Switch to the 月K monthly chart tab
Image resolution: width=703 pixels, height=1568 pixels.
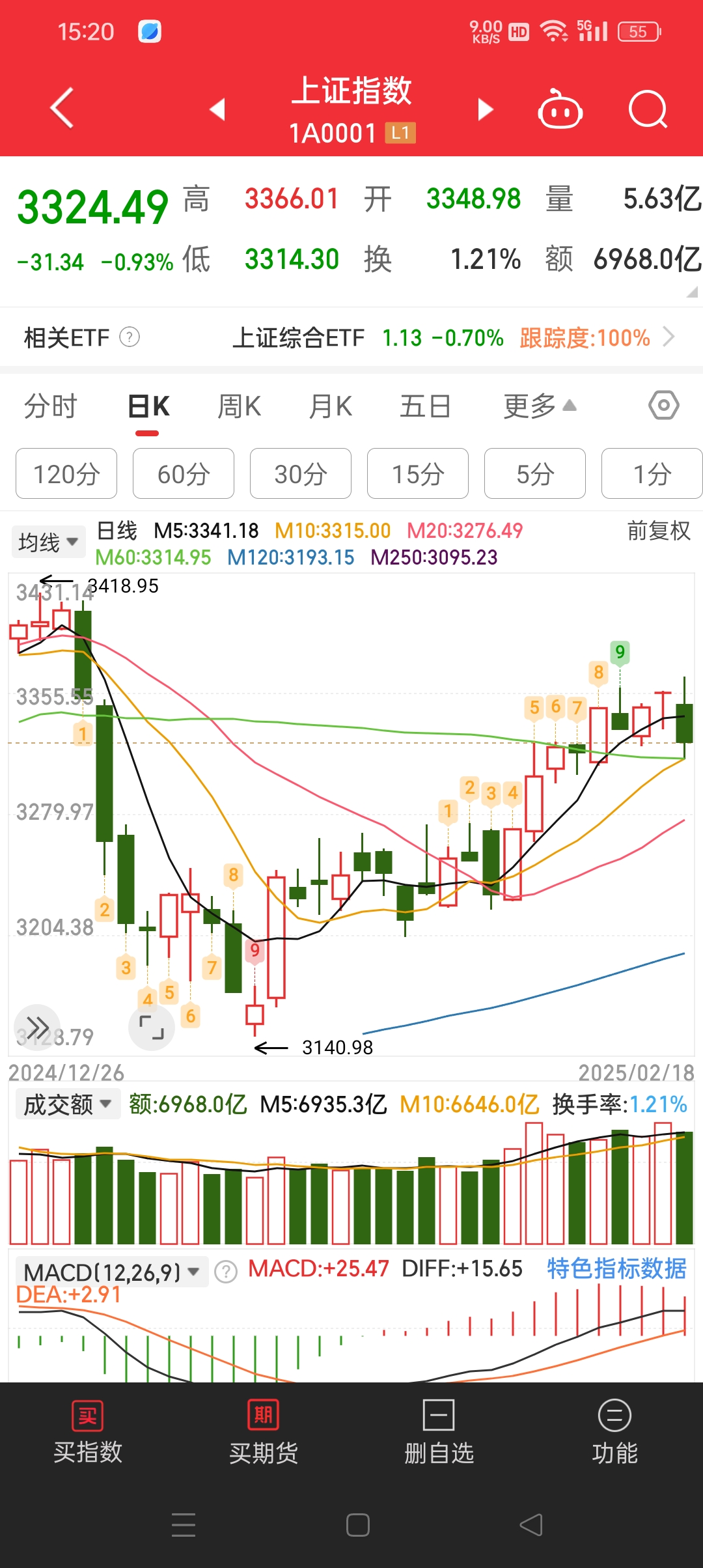pos(329,405)
